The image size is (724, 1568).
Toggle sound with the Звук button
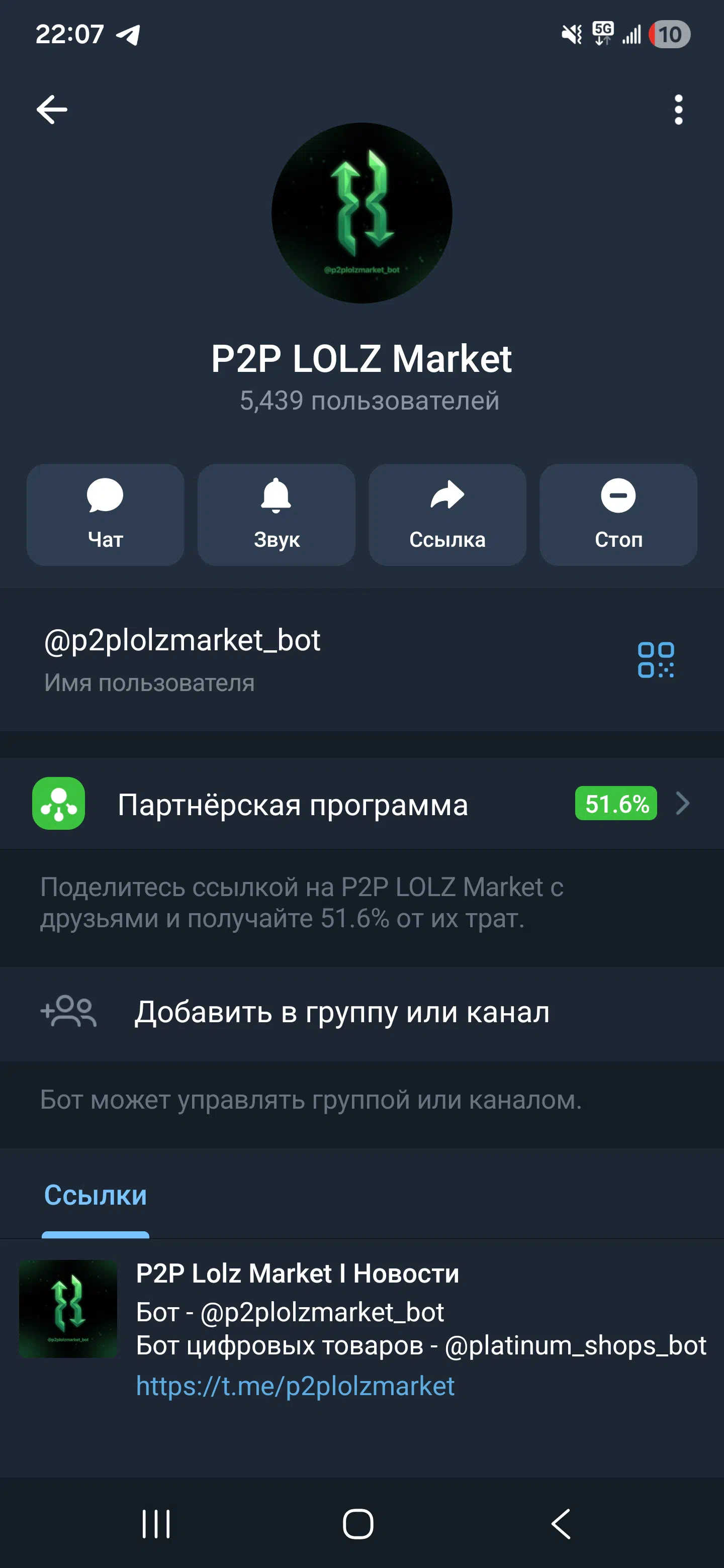(277, 515)
